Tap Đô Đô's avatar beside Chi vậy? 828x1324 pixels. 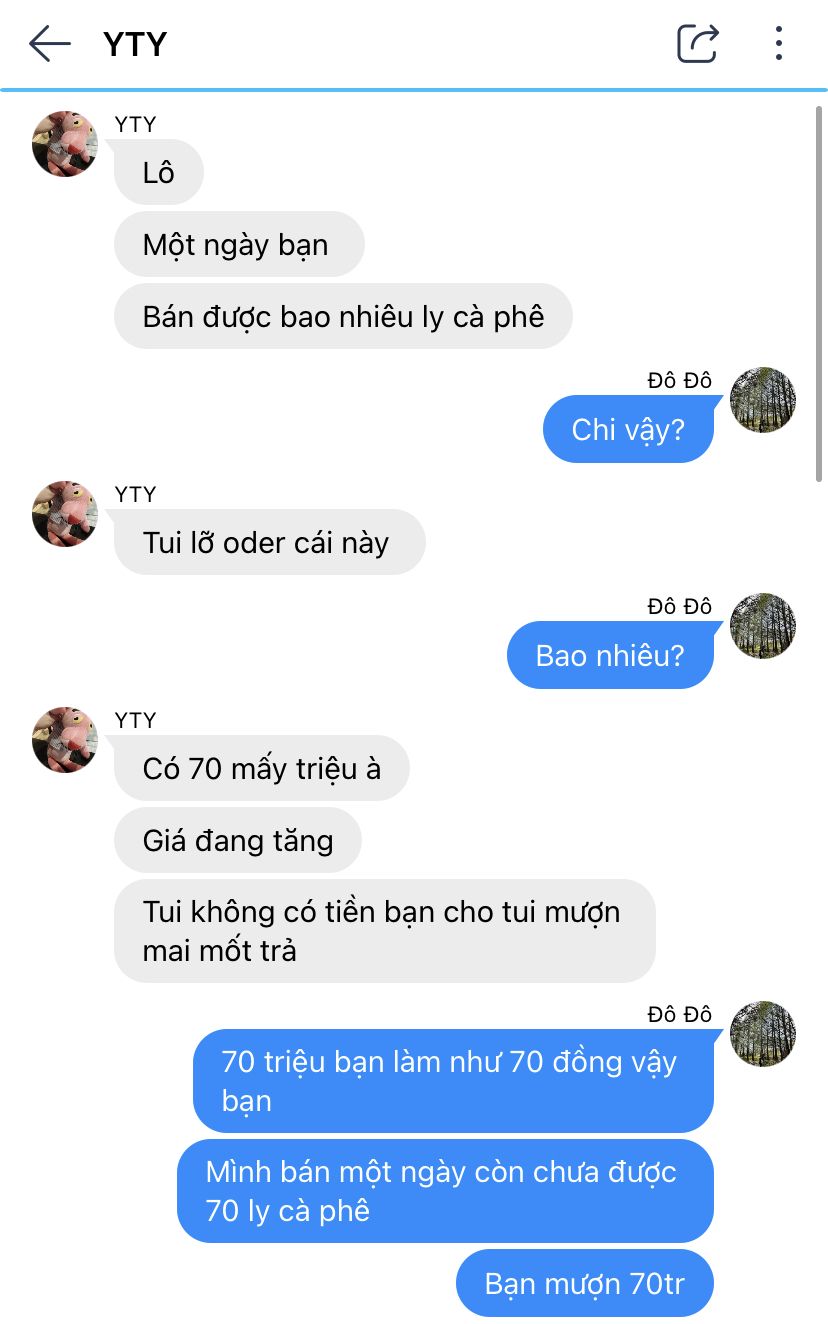pyautogui.click(x=763, y=400)
